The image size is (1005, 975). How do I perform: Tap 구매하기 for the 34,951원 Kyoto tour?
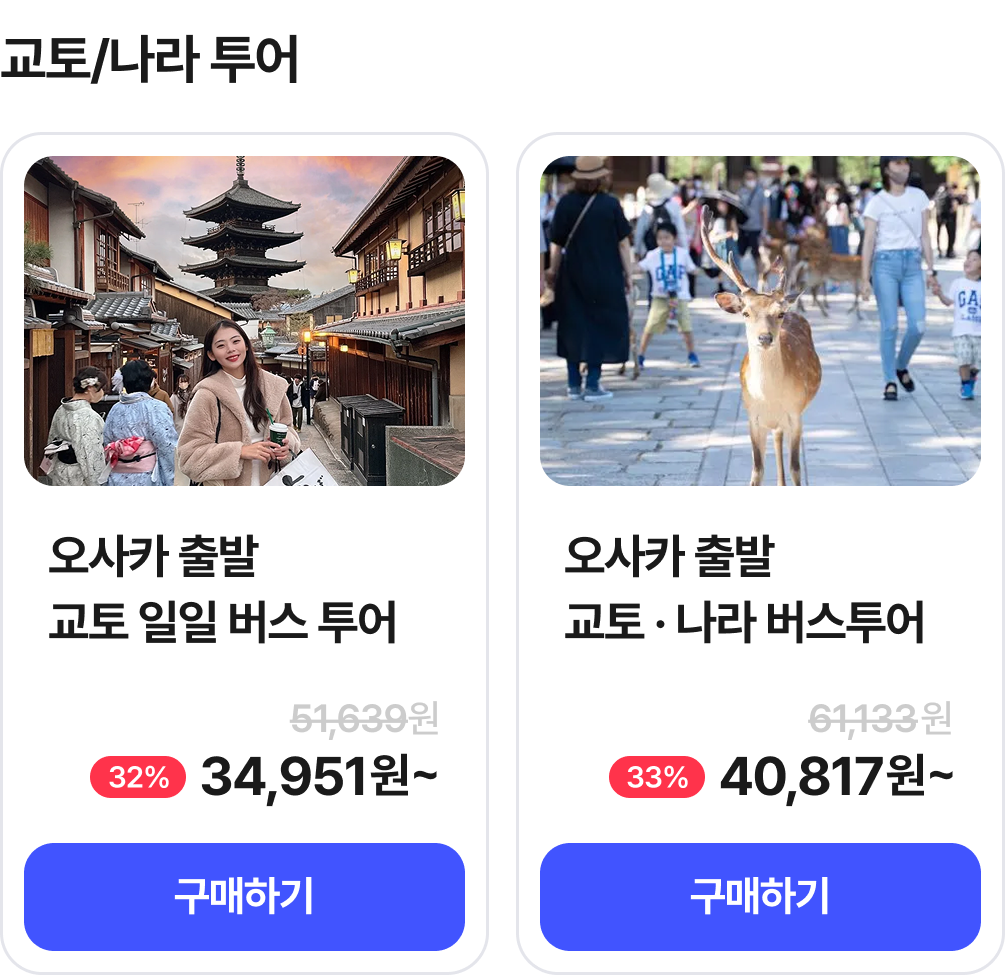[244, 896]
